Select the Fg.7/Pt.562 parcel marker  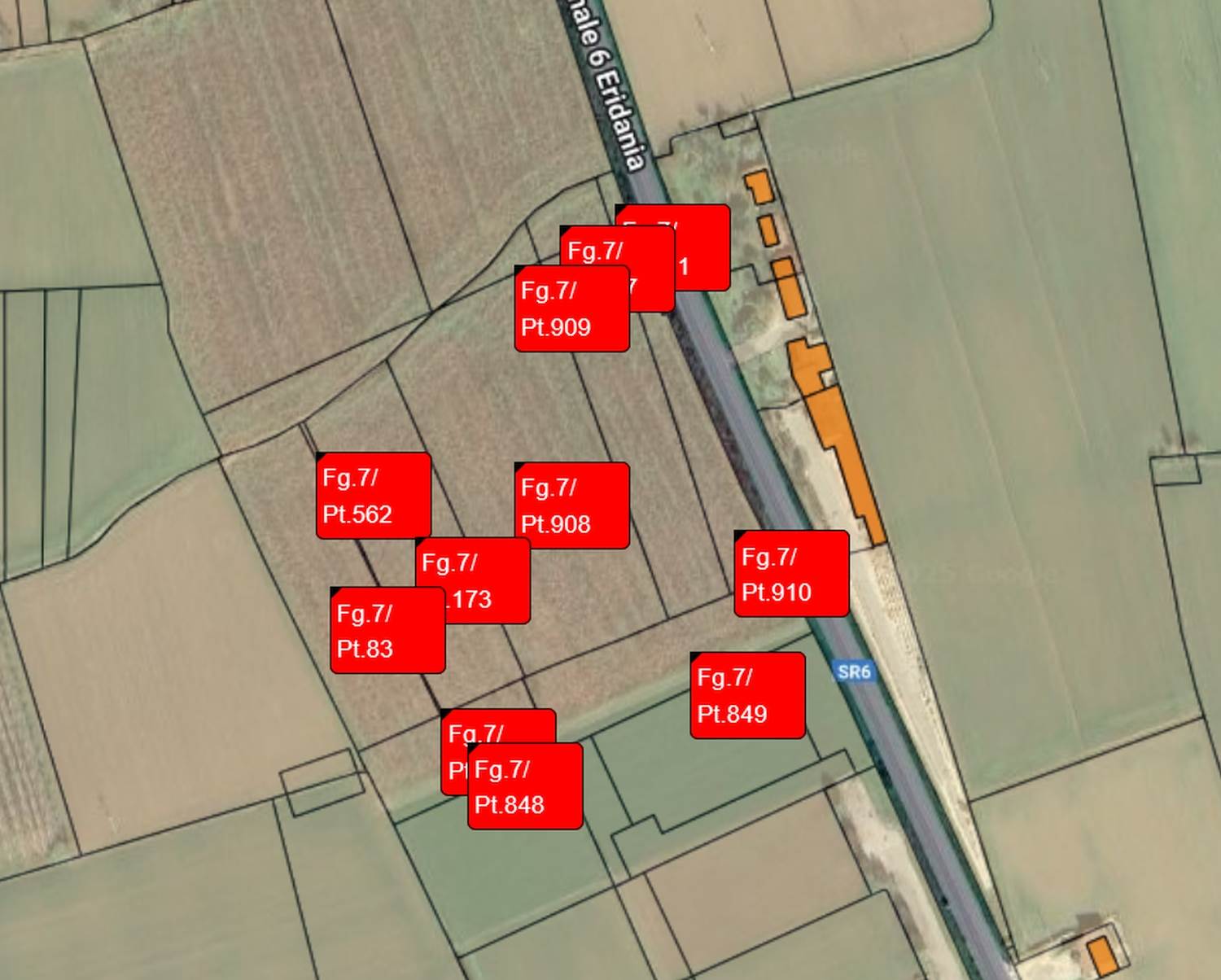(373, 496)
